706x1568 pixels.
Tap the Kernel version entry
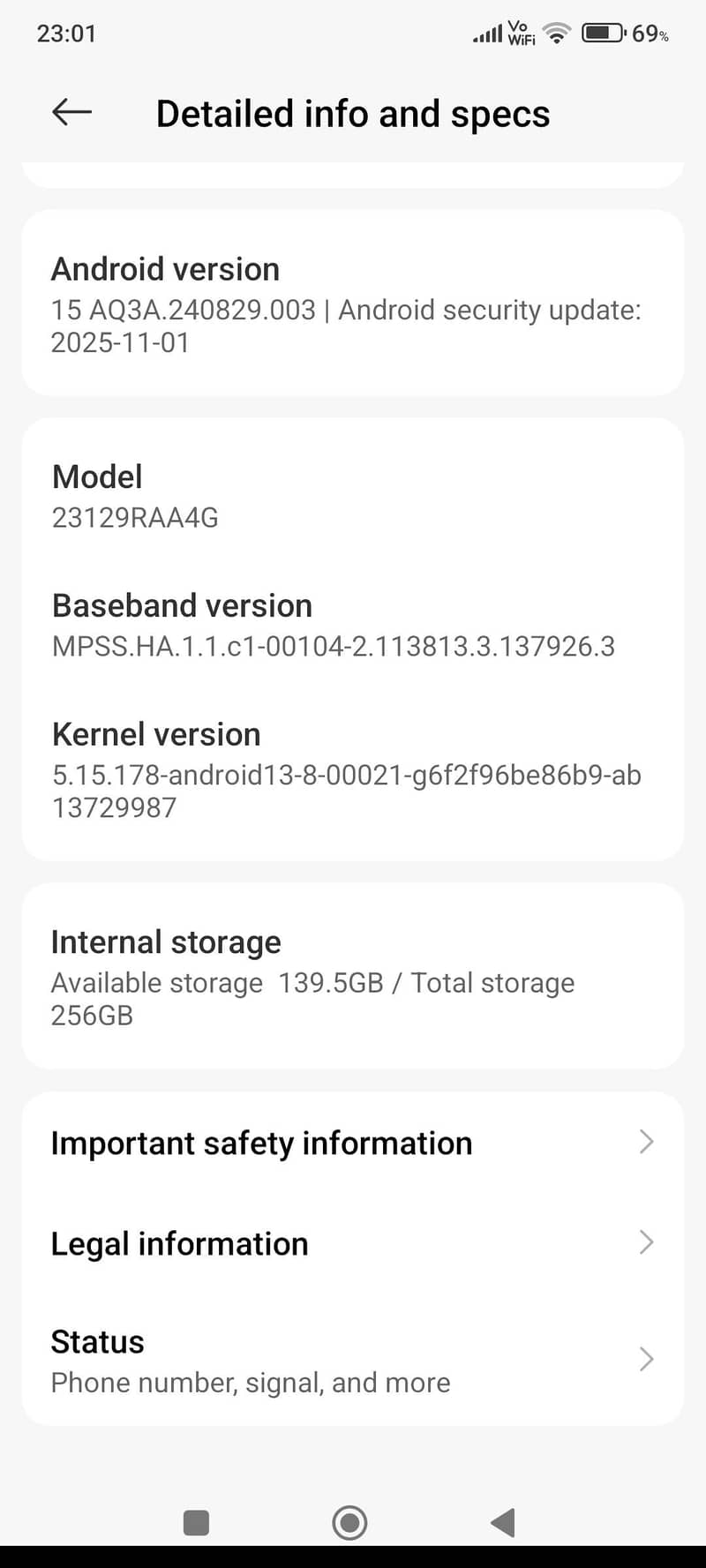(353, 768)
